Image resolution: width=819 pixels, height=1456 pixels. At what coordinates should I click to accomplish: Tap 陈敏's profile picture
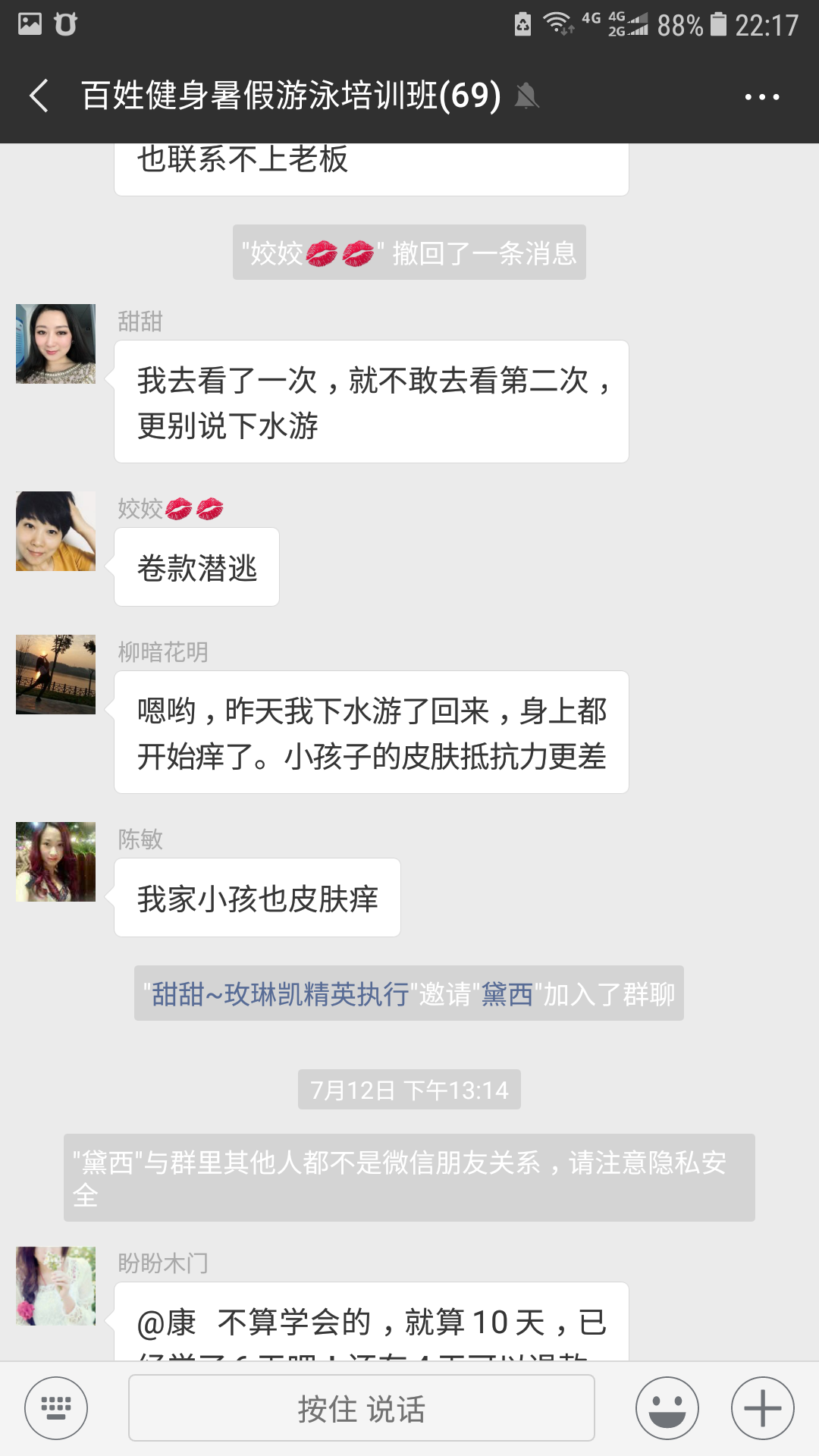point(56,861)
